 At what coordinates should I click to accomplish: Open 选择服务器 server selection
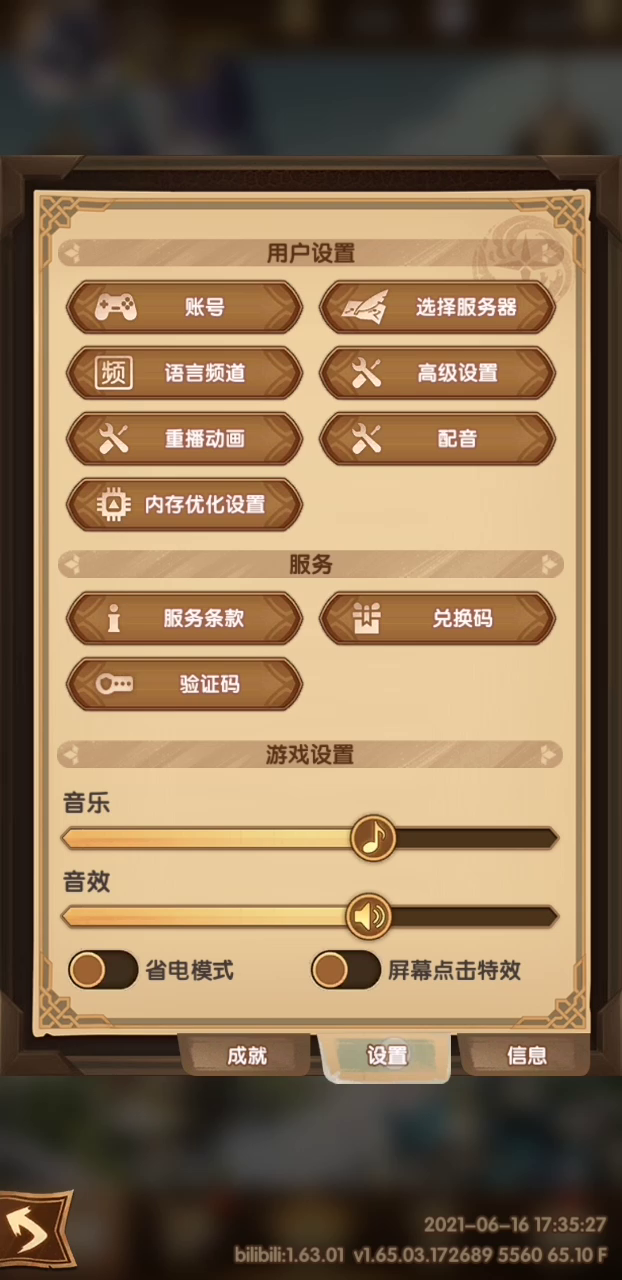click(437, 307)
